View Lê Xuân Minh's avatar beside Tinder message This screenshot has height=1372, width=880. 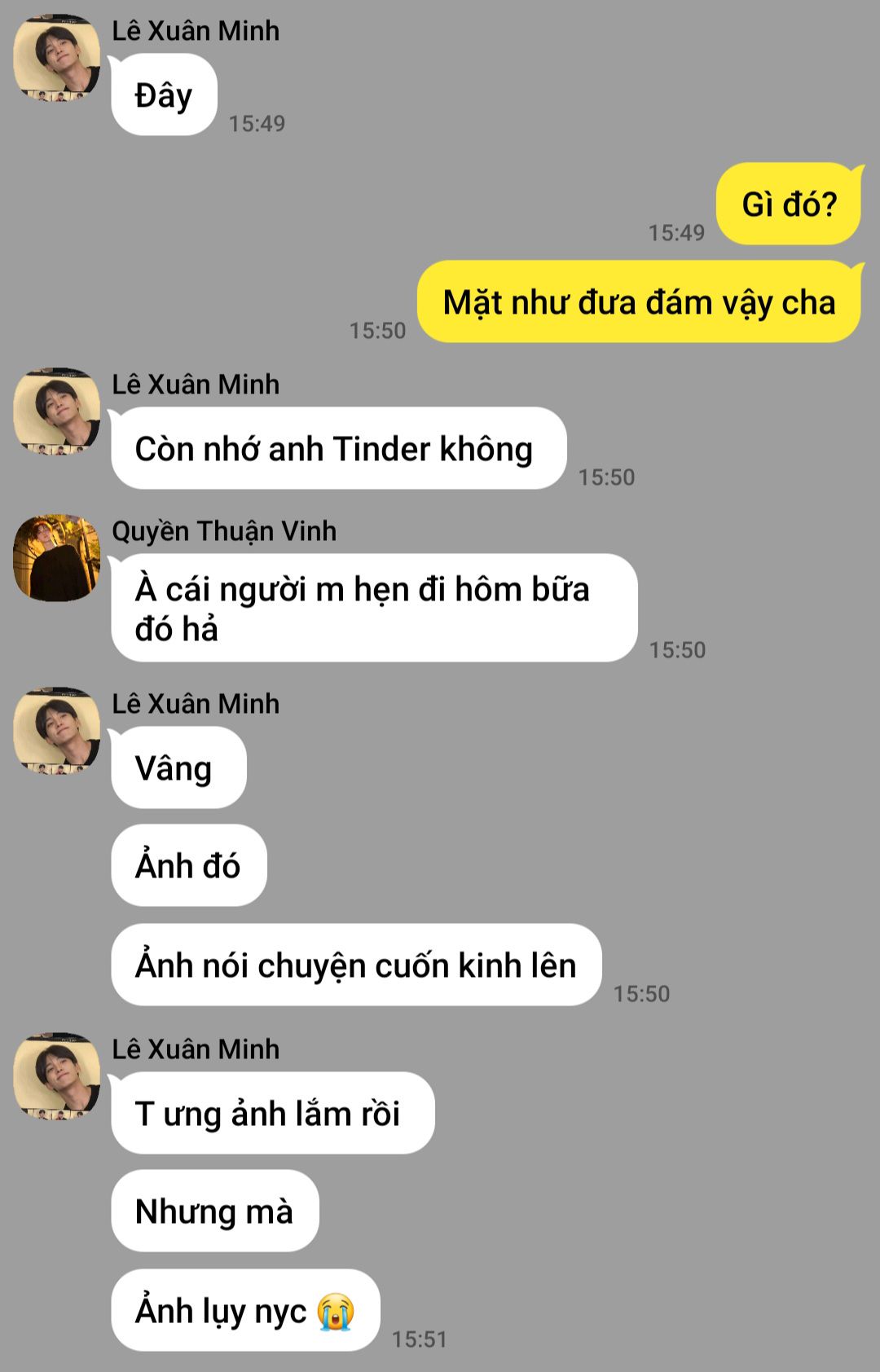pyautogui.click(x=56, y=411)
